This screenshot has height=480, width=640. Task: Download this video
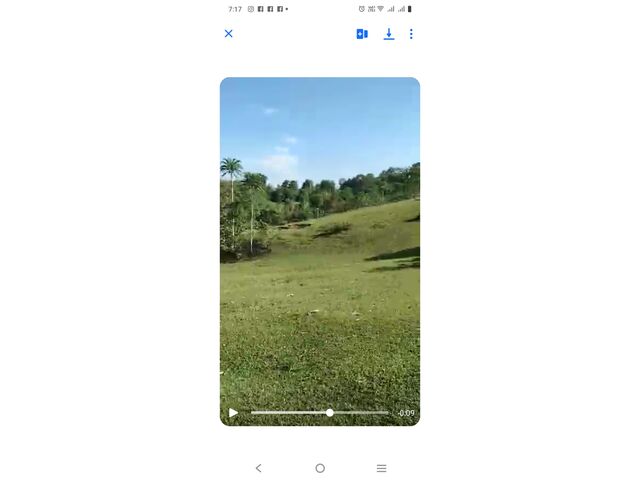click(389, 34)
